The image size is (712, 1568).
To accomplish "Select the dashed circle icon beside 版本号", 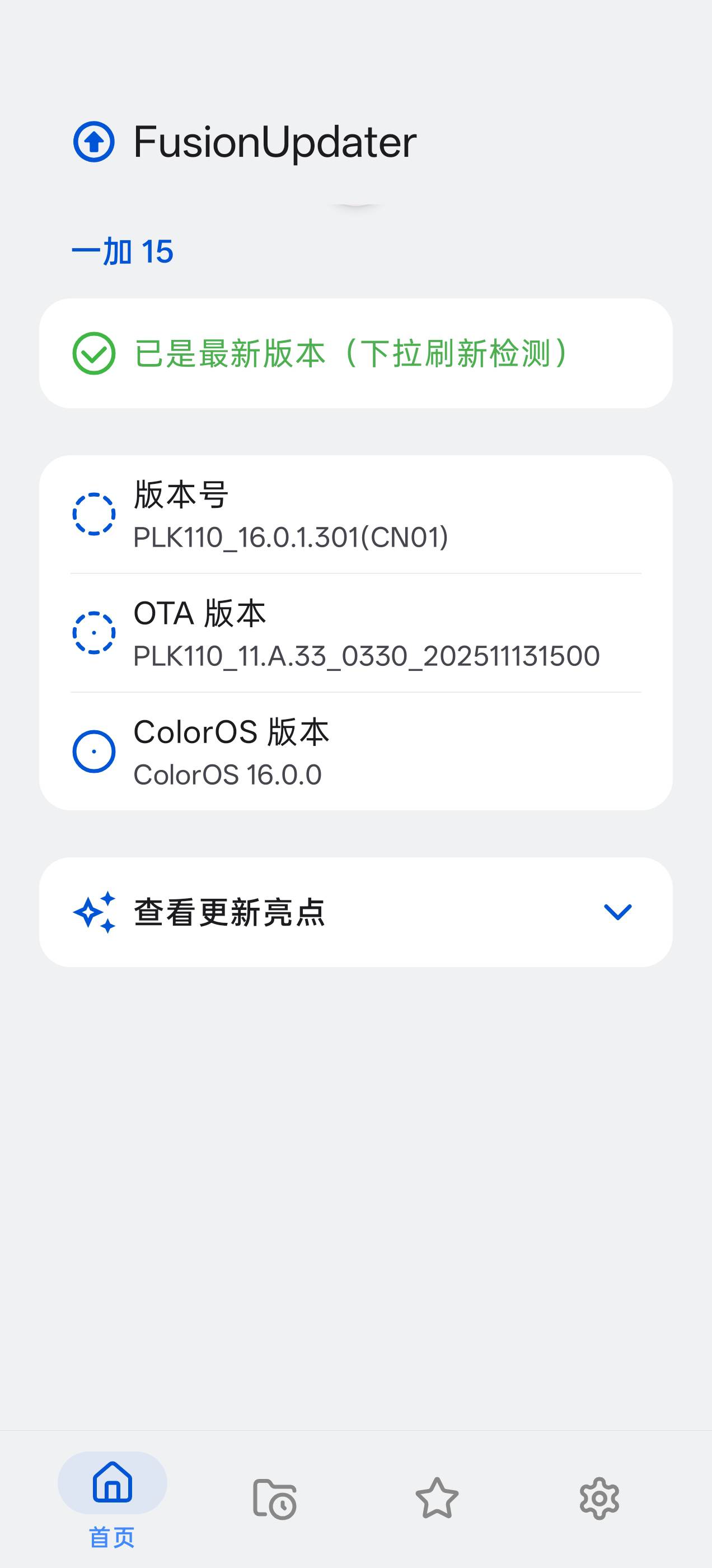I will (x=95, y=513).
